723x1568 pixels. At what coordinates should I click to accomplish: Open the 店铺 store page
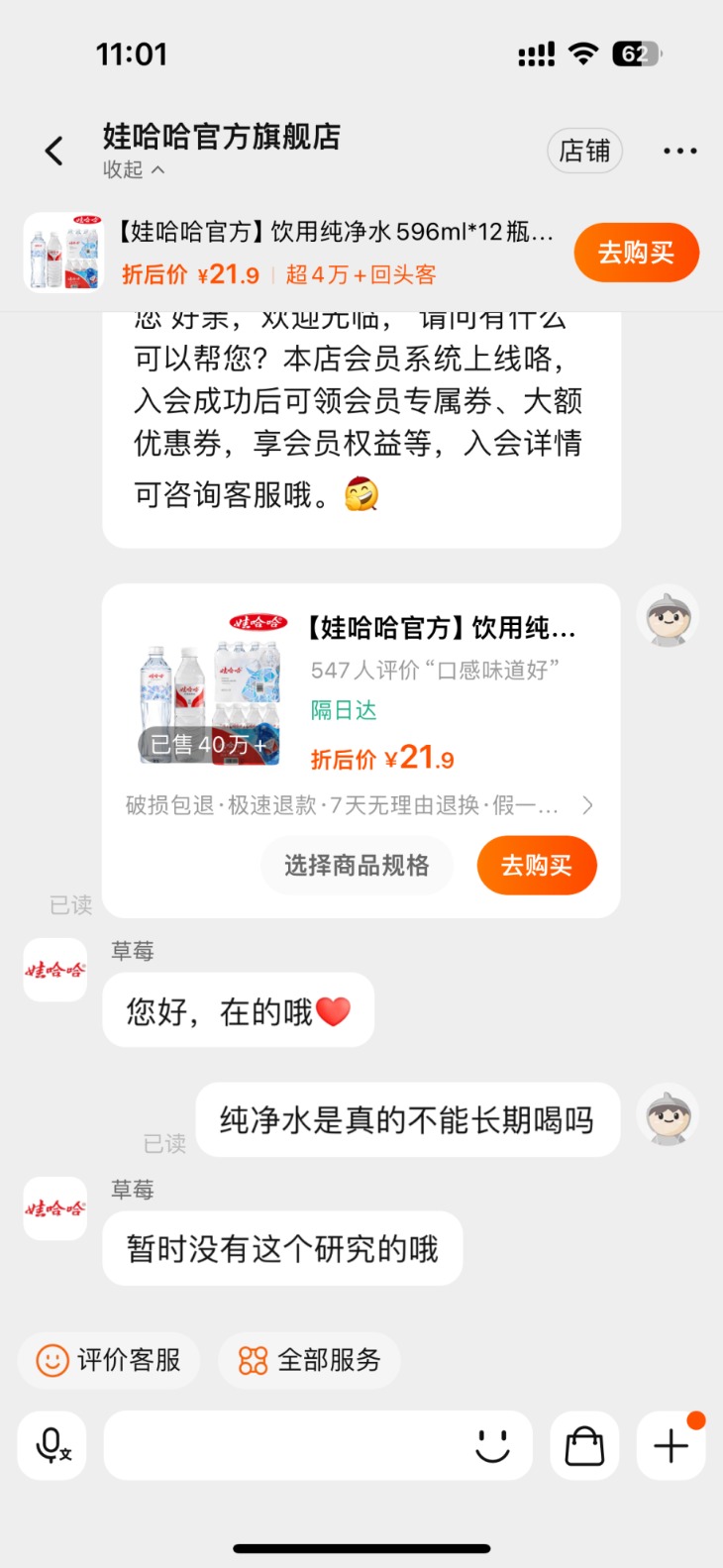coord(584,151)
